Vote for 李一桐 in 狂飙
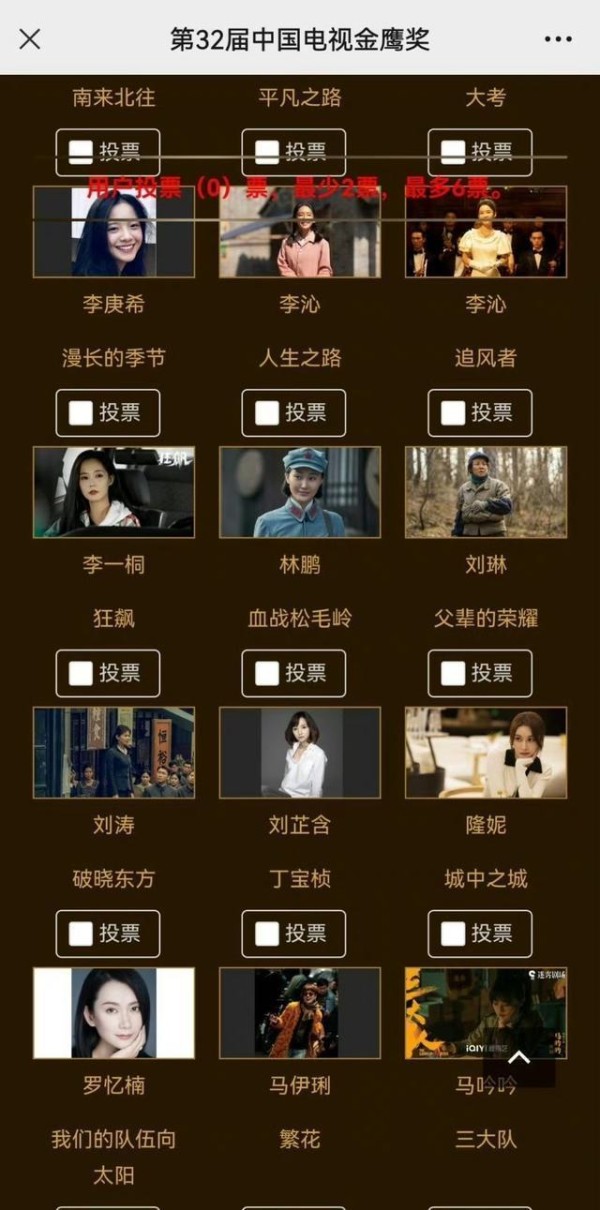Screen dimensions: 600x1210 (108, 673)
